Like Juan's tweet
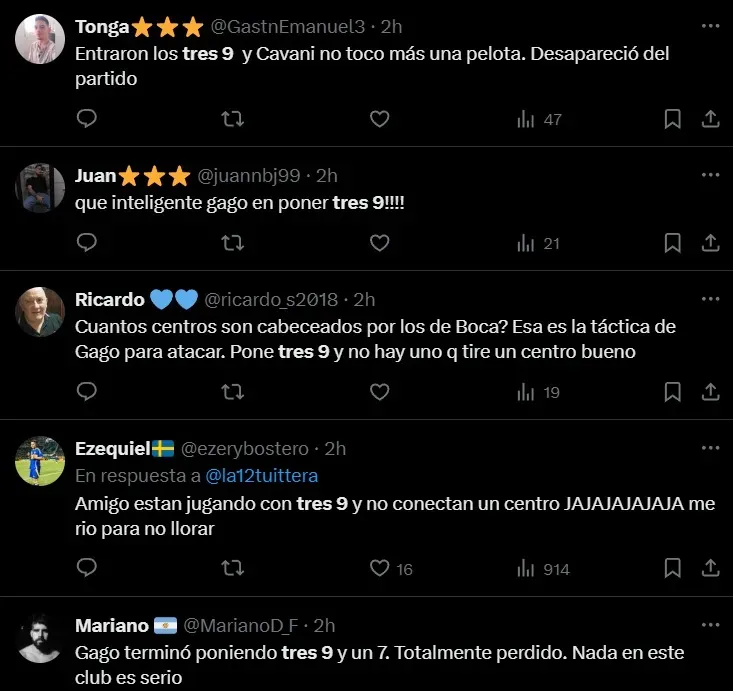733x691 pixels. 379,242
